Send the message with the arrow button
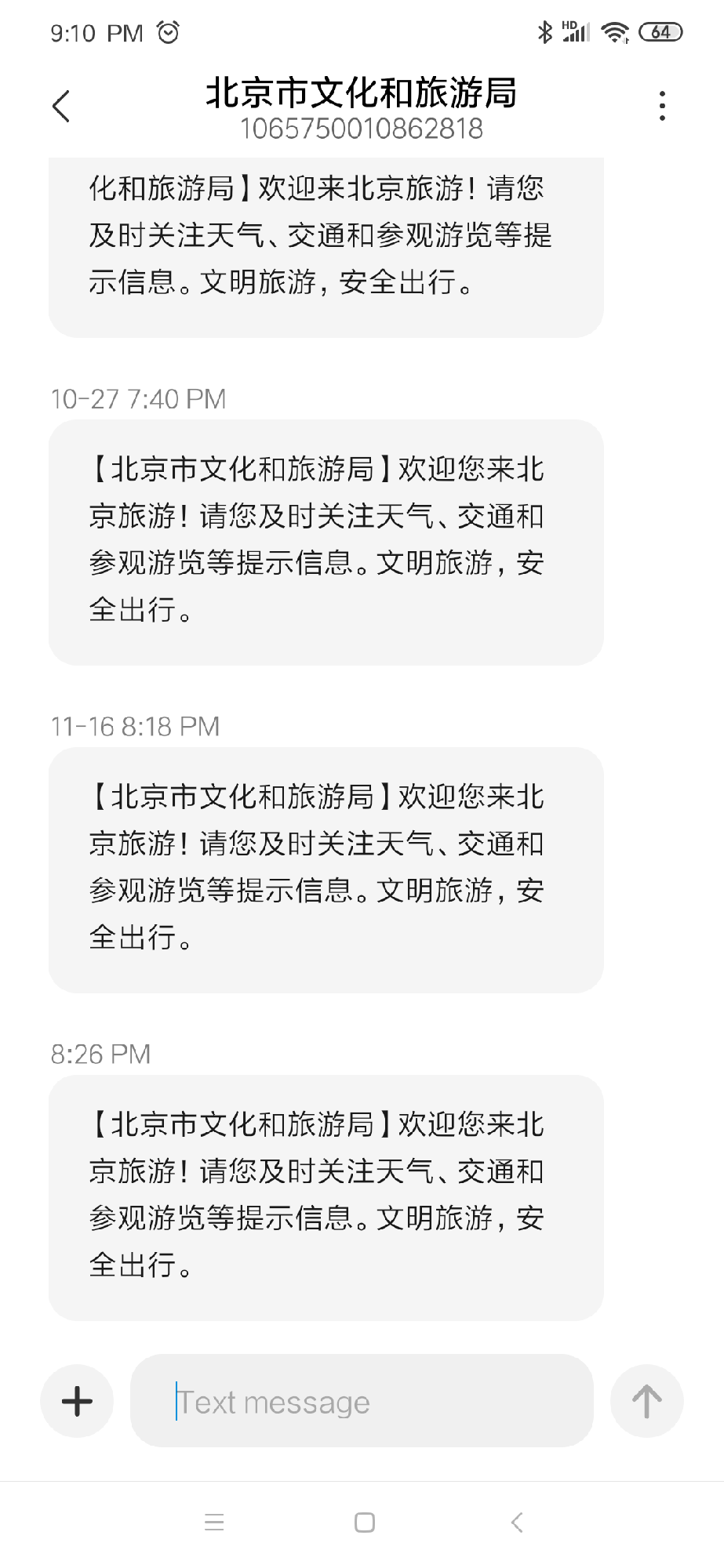The image size is (724, 1568). coord(646,1401)
